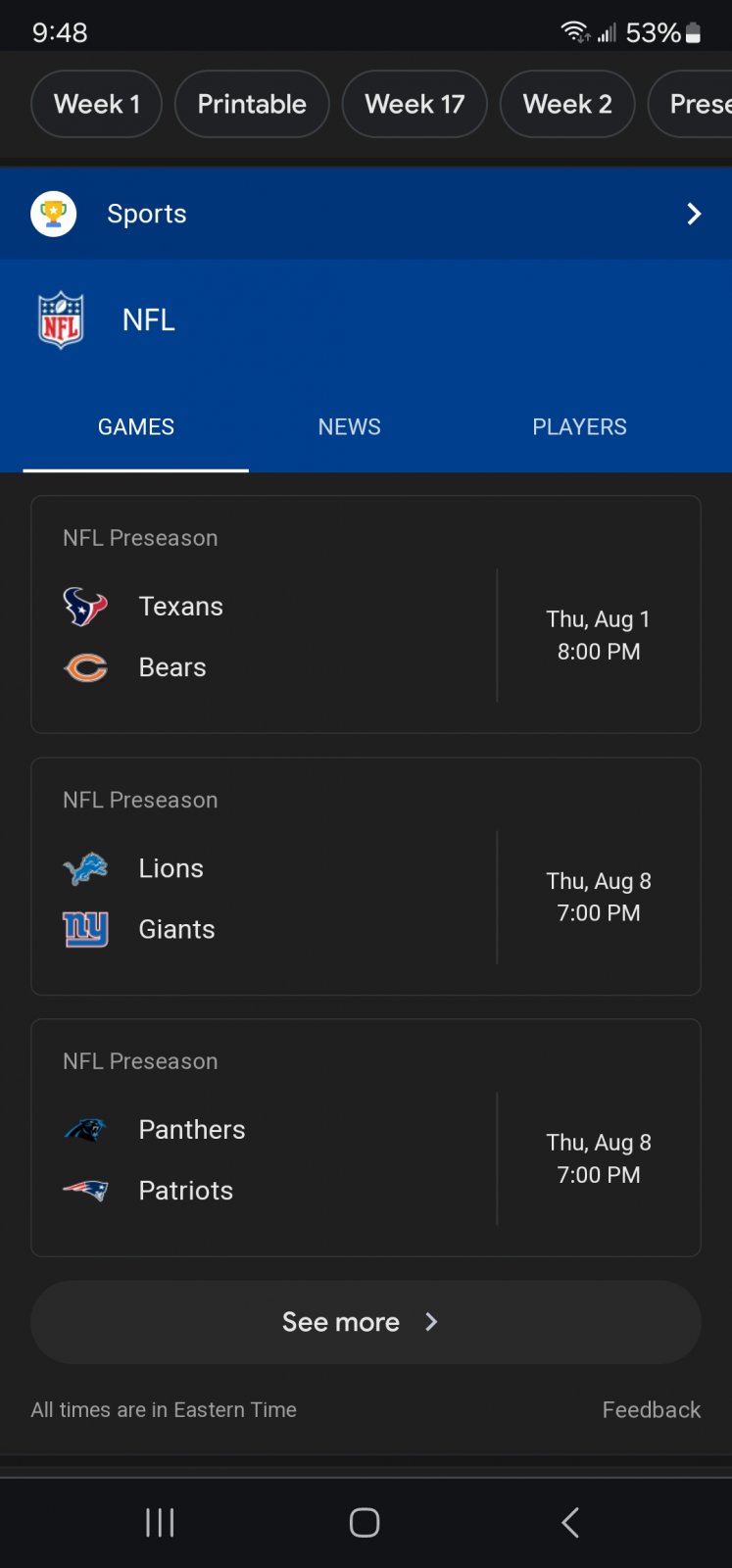Select the Games tab
This screenshot has height=1568, width=732.
pyautogui.click(x=136, y=427)
